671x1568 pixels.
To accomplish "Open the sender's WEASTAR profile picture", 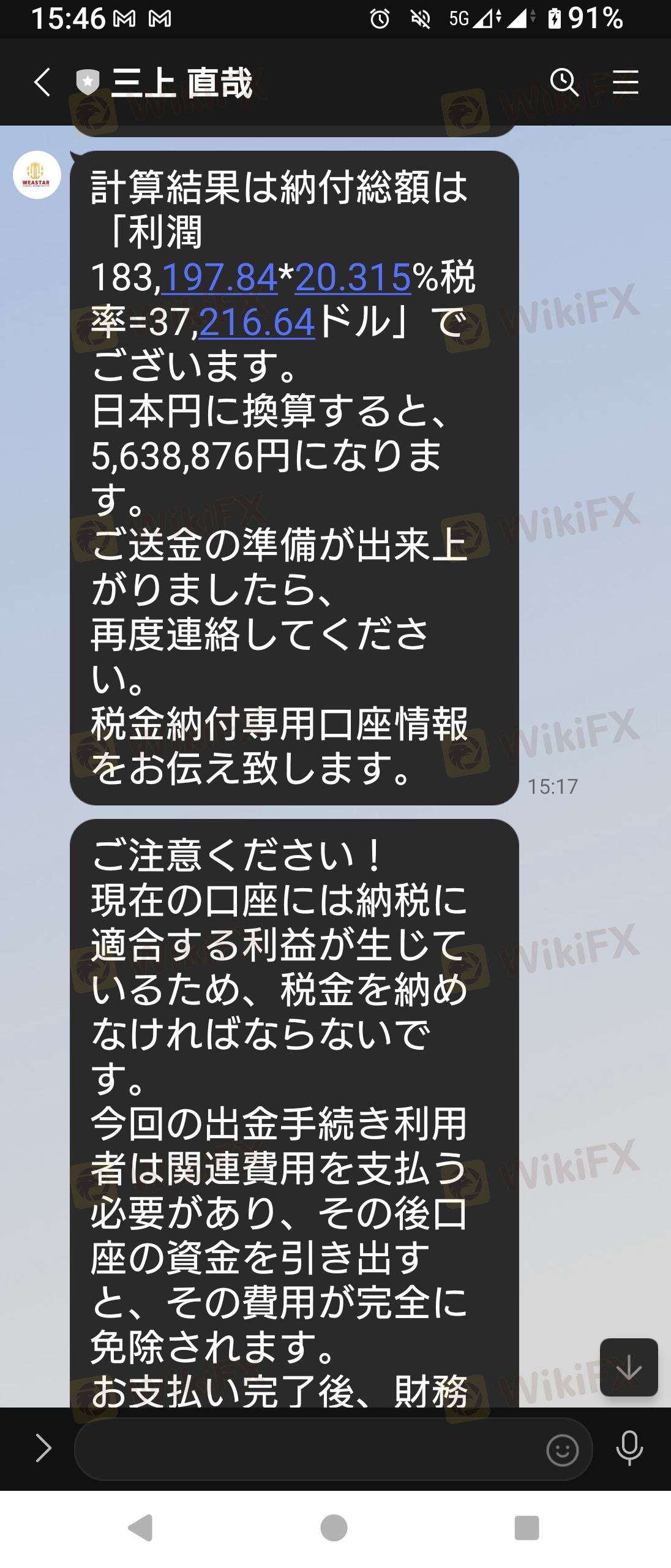I will point(37,175).
